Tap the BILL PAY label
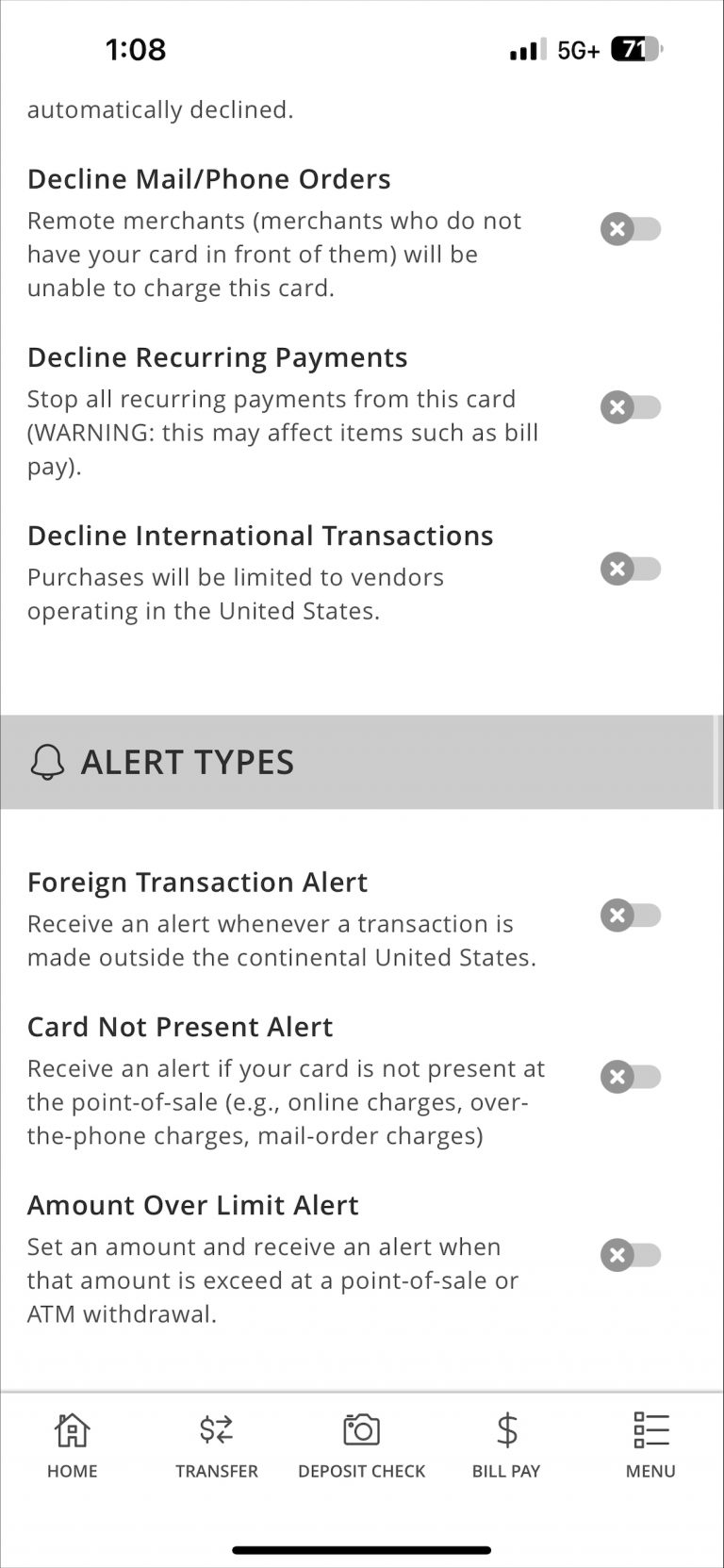This screenshot has width=724, height=1568. pos(505,1471)
